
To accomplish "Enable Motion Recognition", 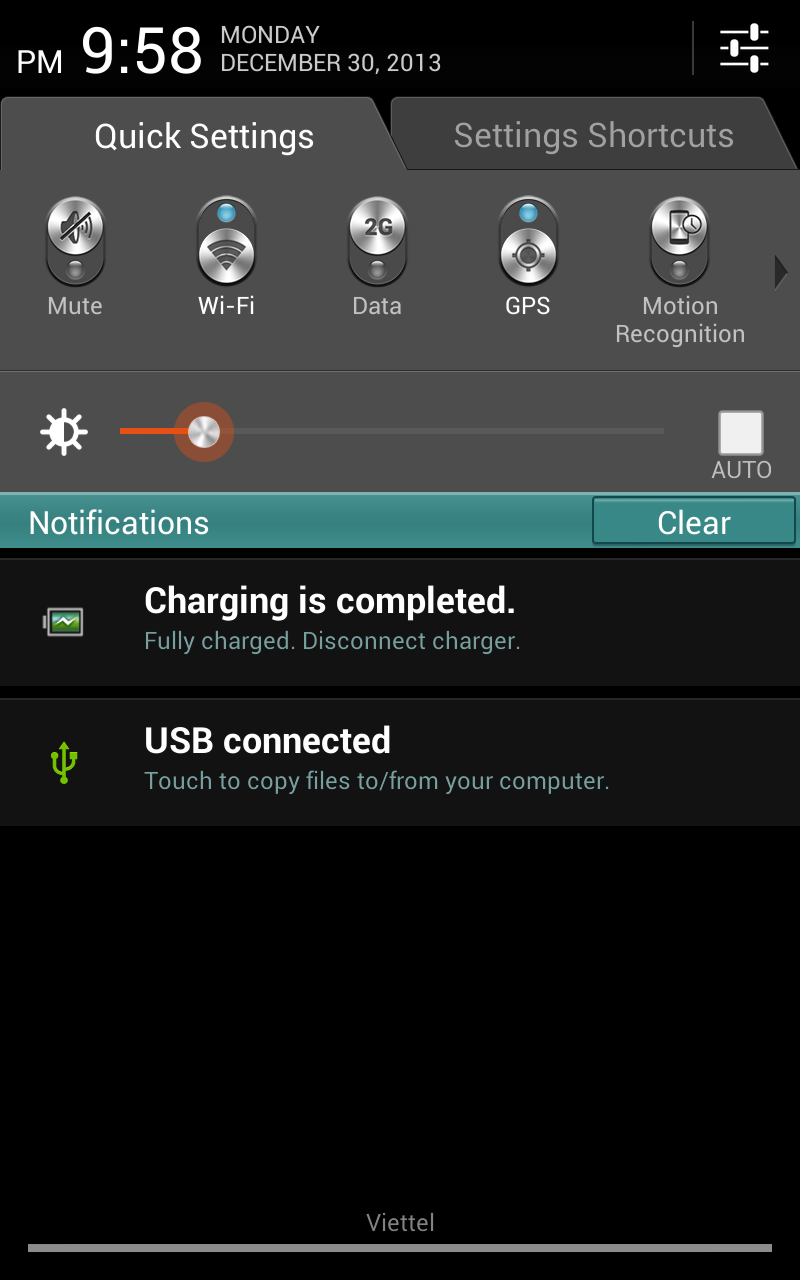I will coord(680,241).
